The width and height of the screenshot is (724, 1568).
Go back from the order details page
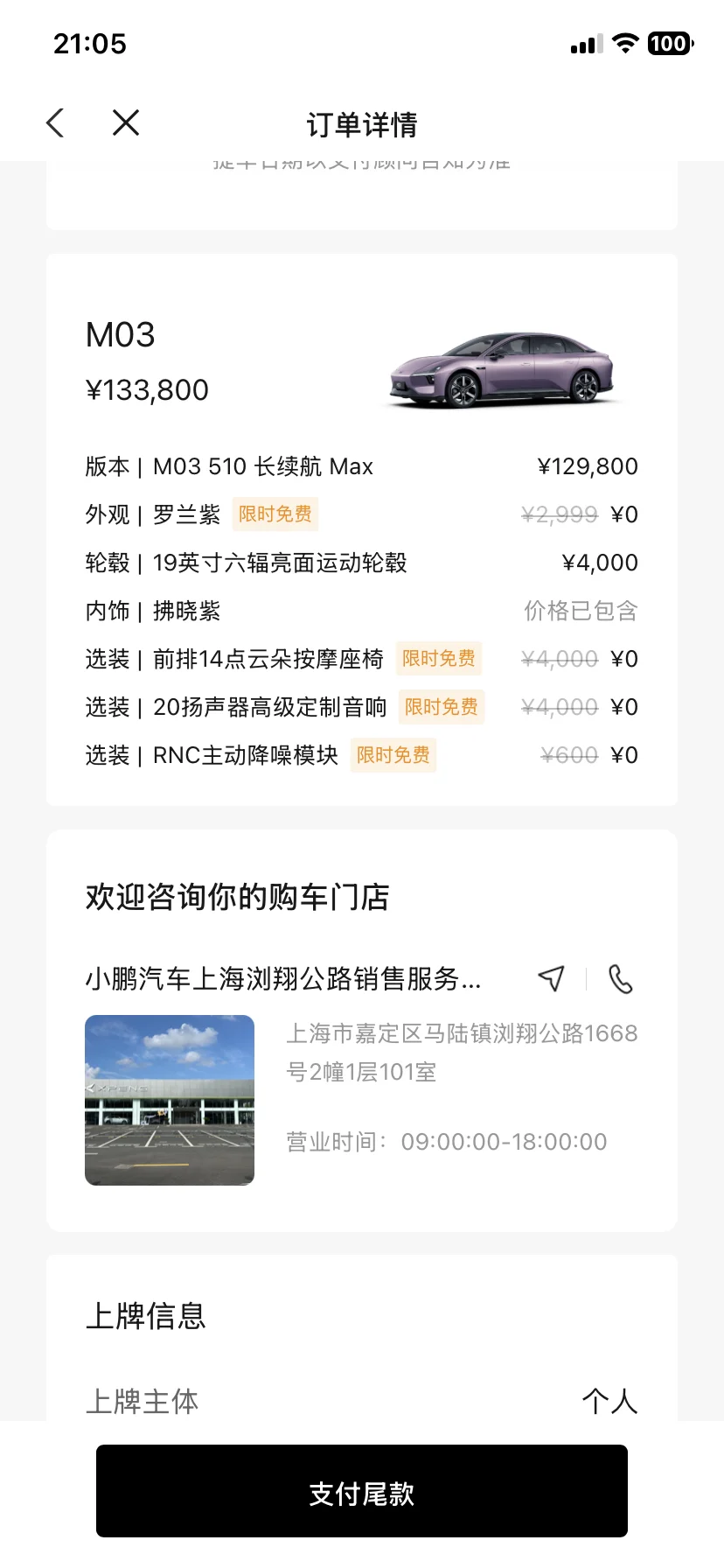point(55,123)
